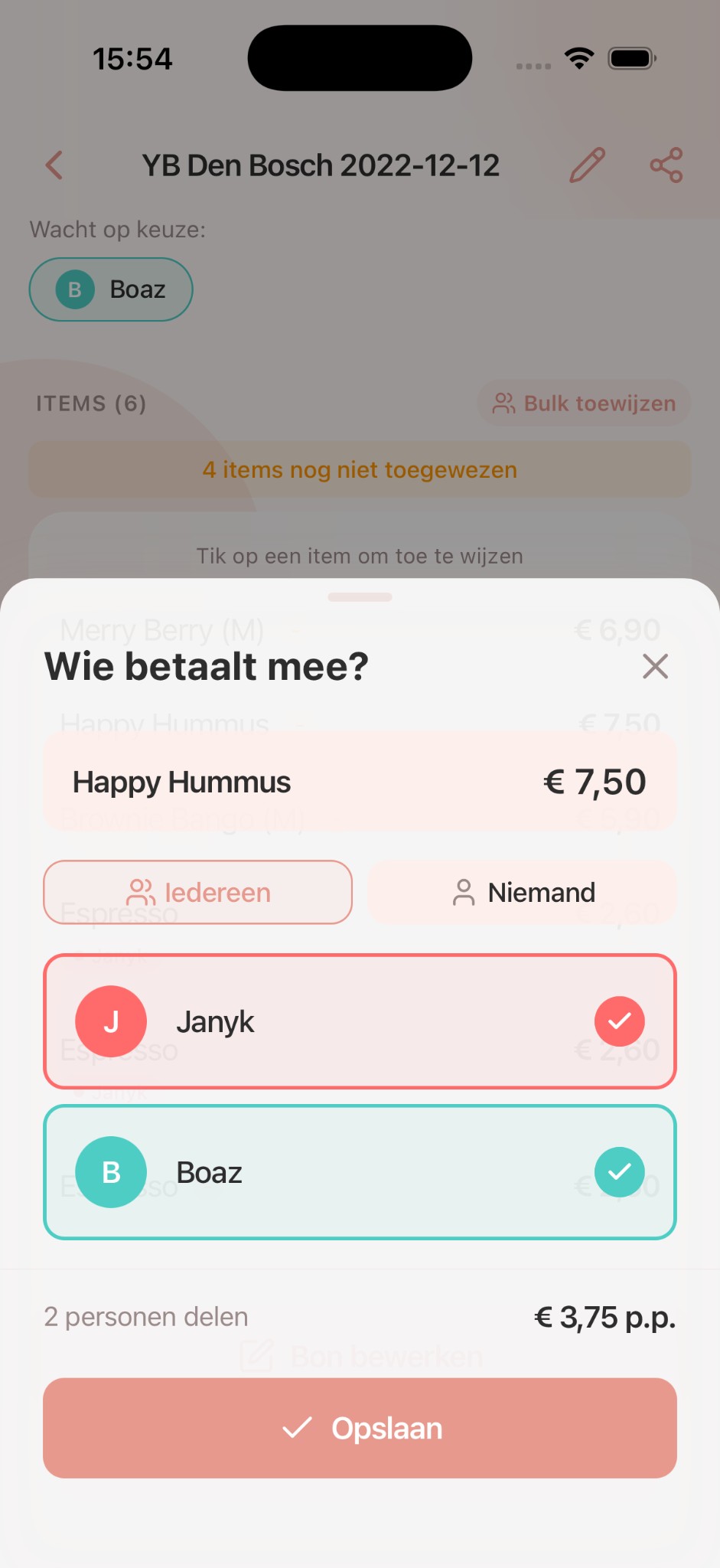Click the Bulk toewijzen people icon
The width and height of the screenshot is (720, 1568).
click(x=503, y=403)
